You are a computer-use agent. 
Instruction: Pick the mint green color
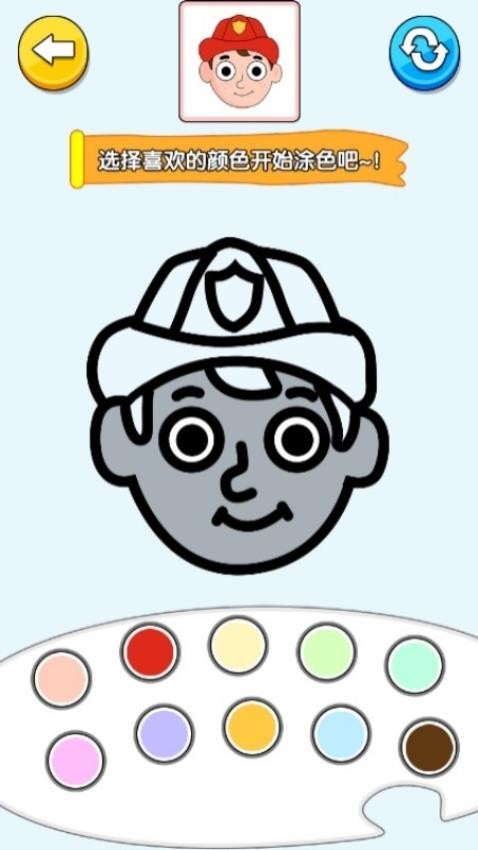point(415,666)
